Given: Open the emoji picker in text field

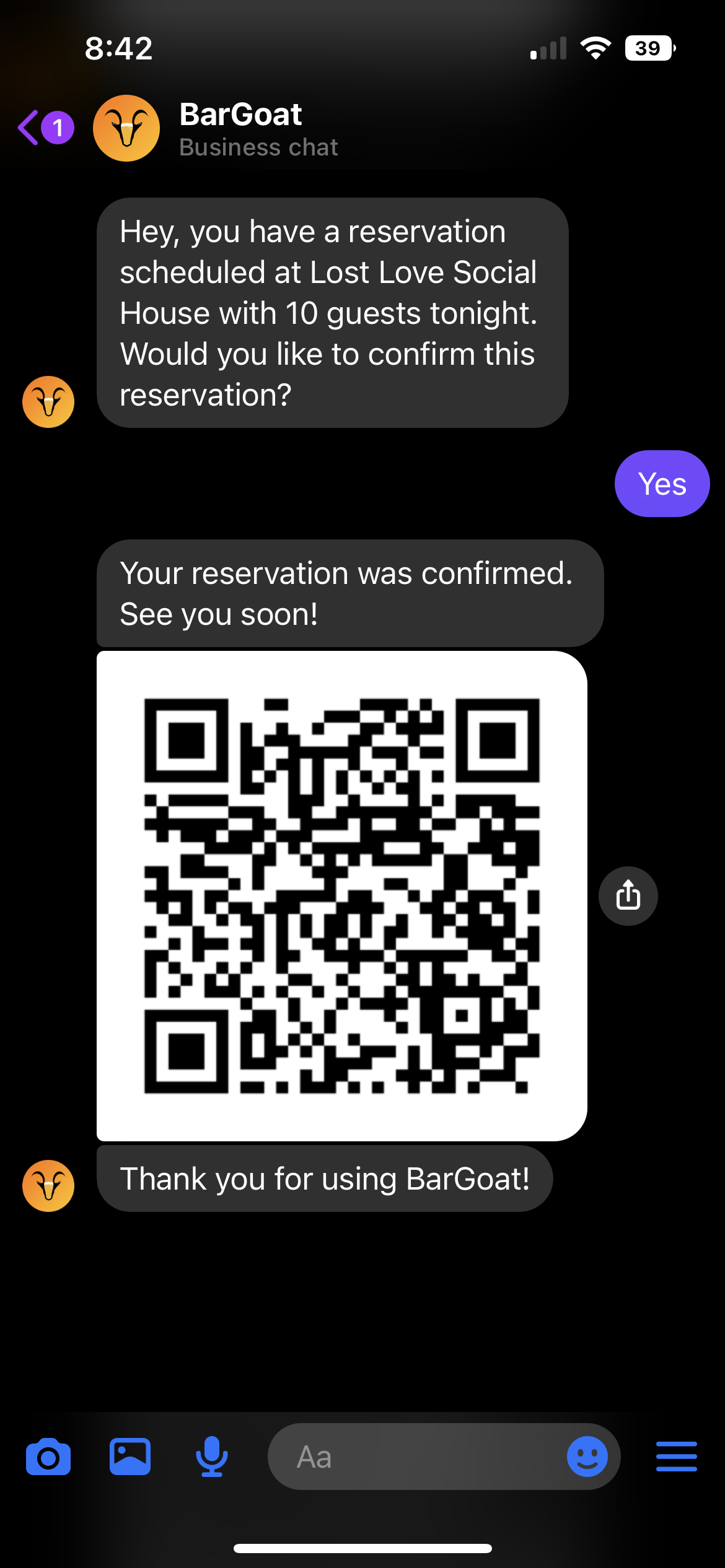Looking at the screenshot, I should coord(587,1457).
